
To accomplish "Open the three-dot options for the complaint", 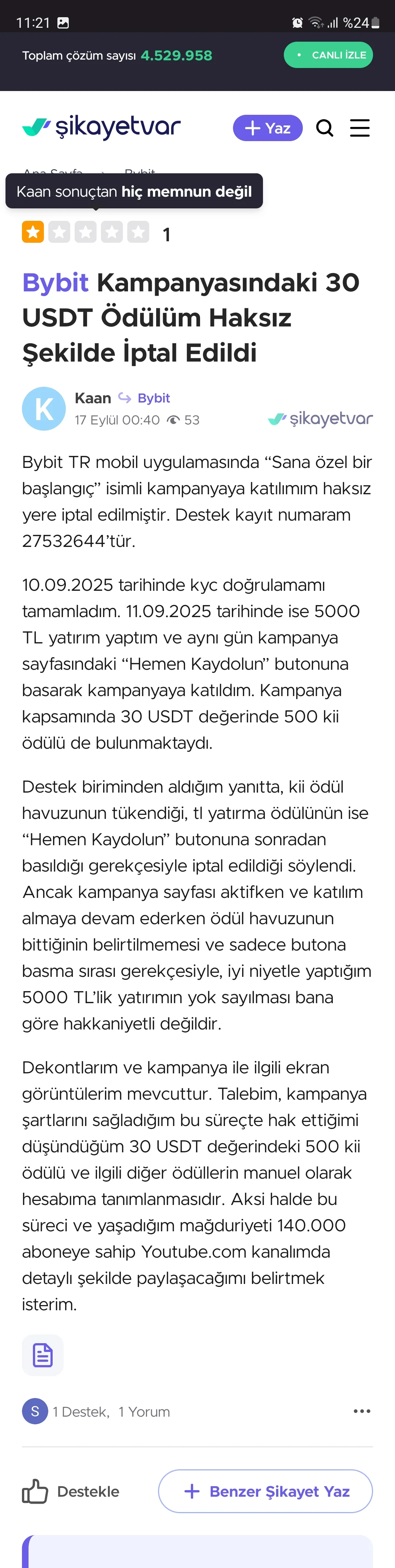I will pyautogui.click(x=361, y=1411).
